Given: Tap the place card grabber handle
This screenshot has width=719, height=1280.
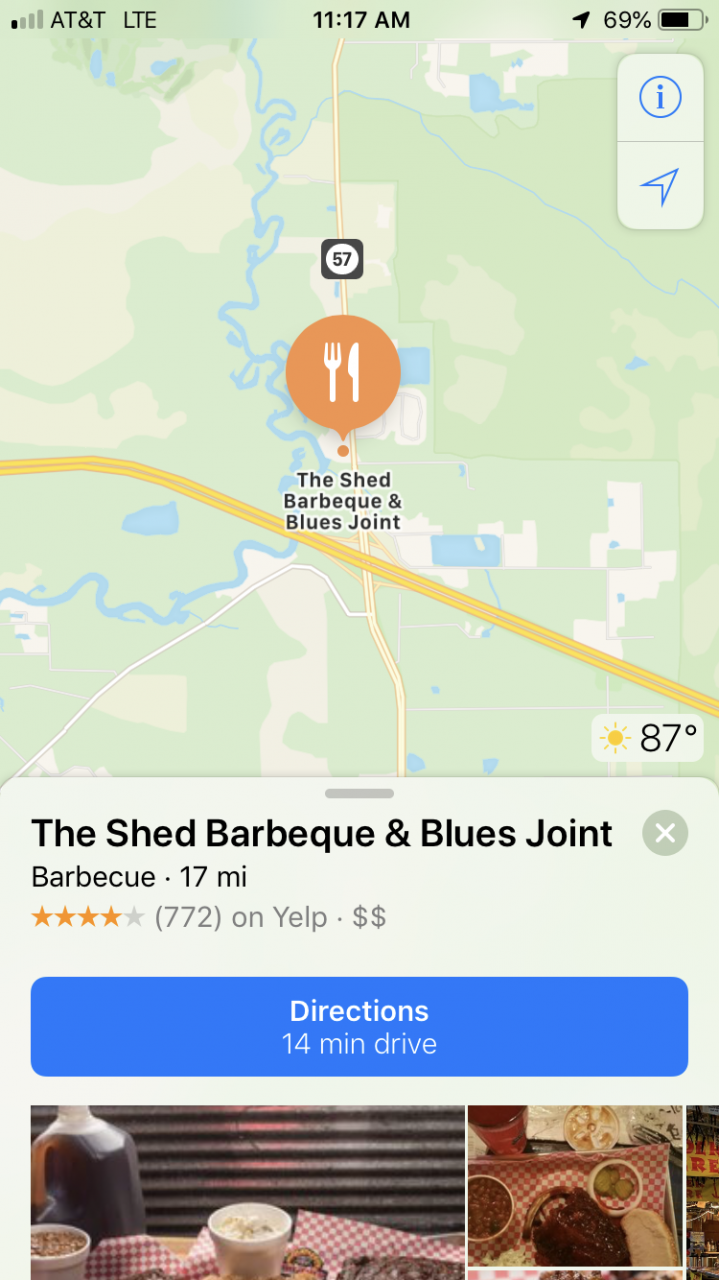Looking at the screenshot, I should pyautogui.click(x=359, y=794).
